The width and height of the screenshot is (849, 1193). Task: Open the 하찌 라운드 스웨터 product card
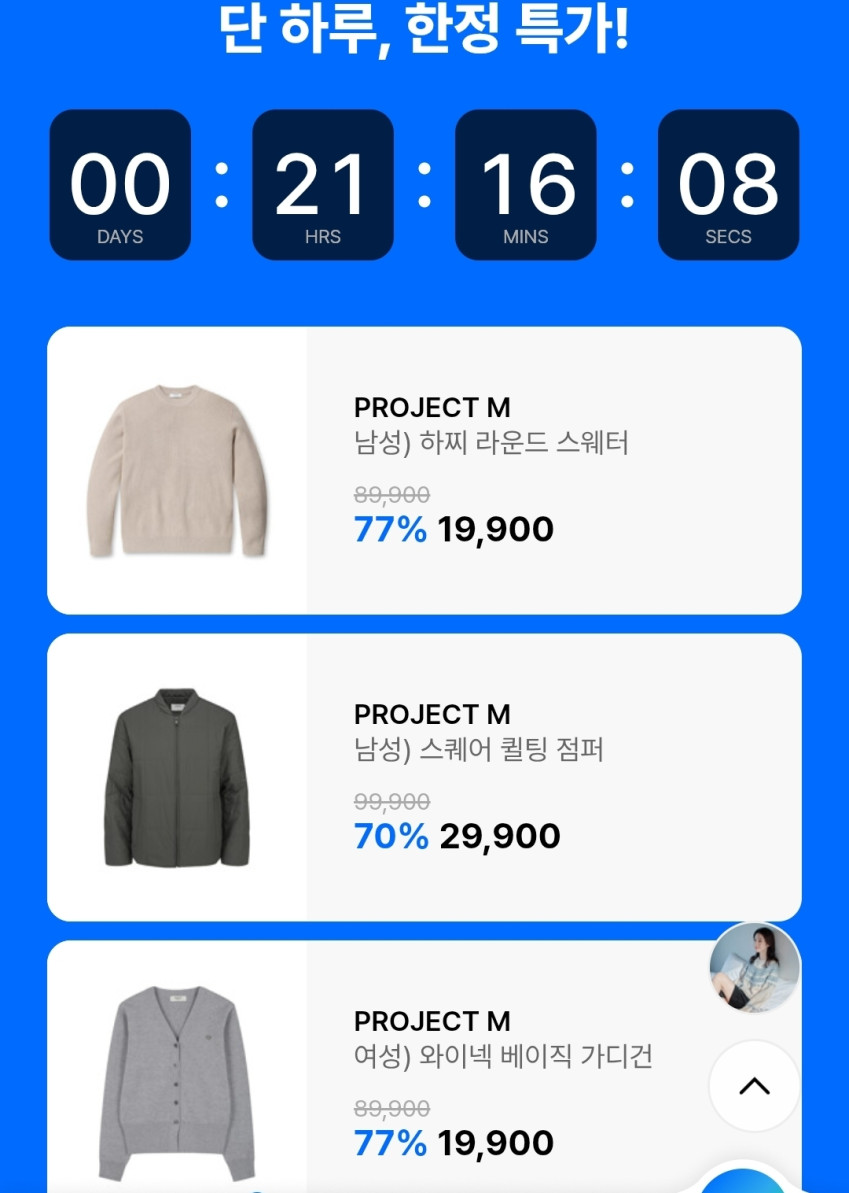(424, 470)
